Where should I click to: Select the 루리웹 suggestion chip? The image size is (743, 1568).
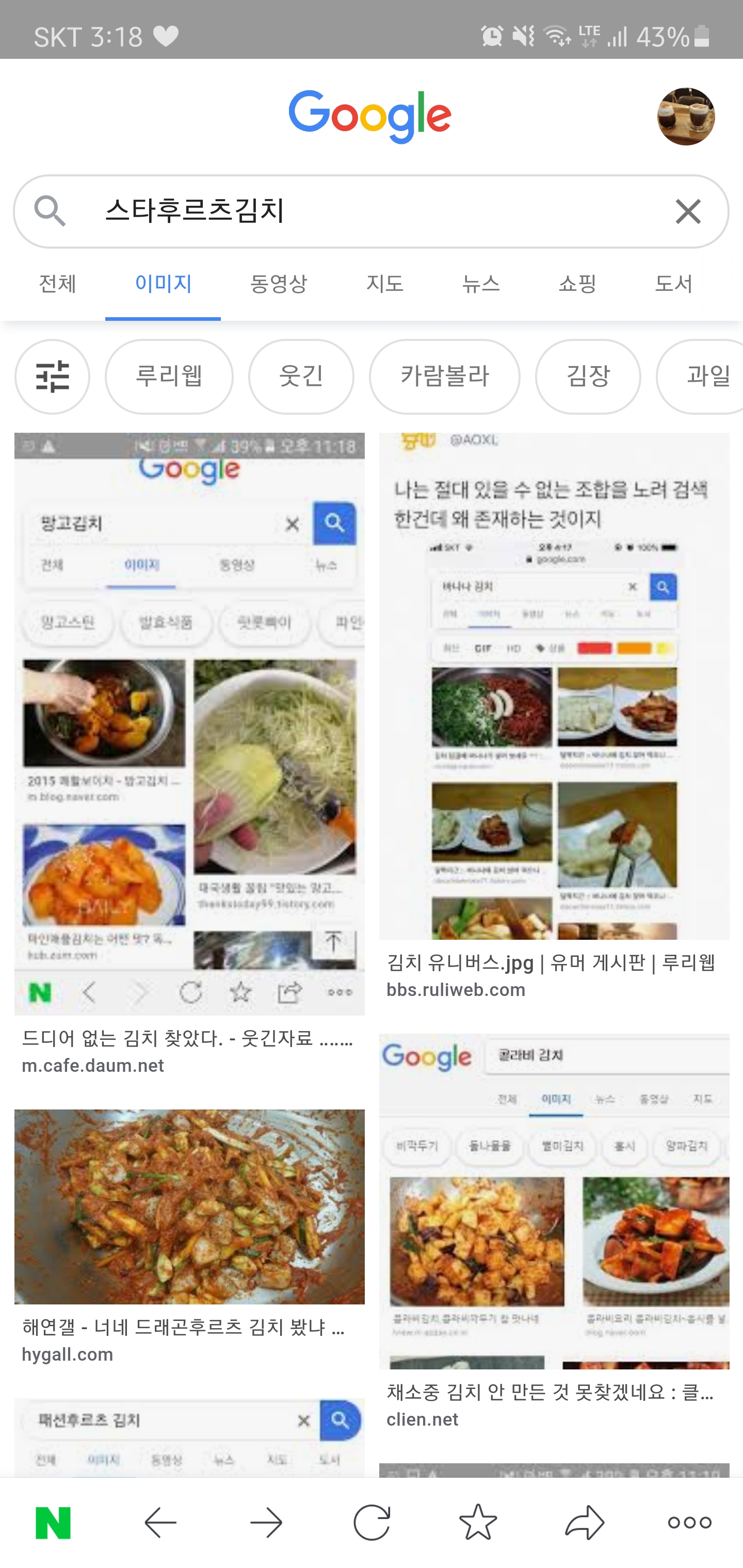click(x=169, y=376)
